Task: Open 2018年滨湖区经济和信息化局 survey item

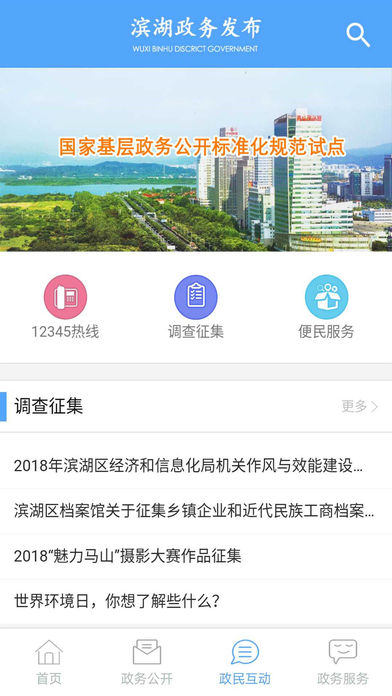Action: (196, 466)
